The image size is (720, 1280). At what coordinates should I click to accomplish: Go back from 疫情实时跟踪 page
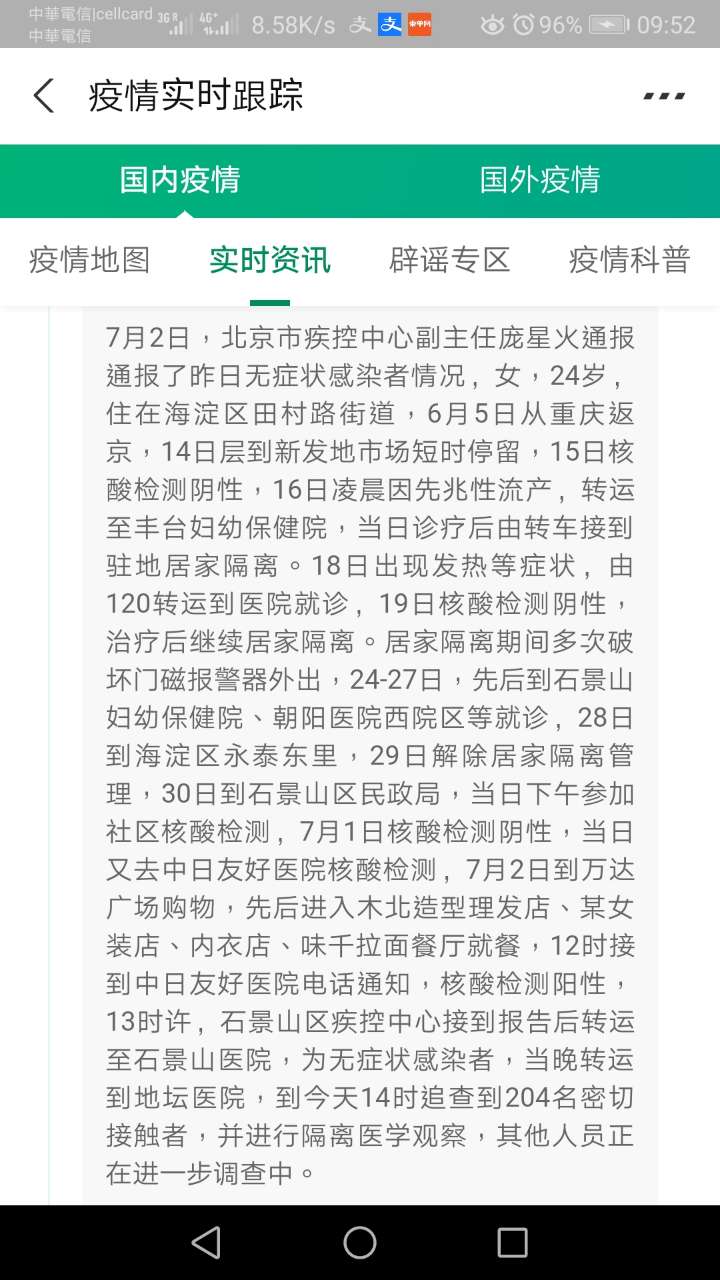coord(44,96)
